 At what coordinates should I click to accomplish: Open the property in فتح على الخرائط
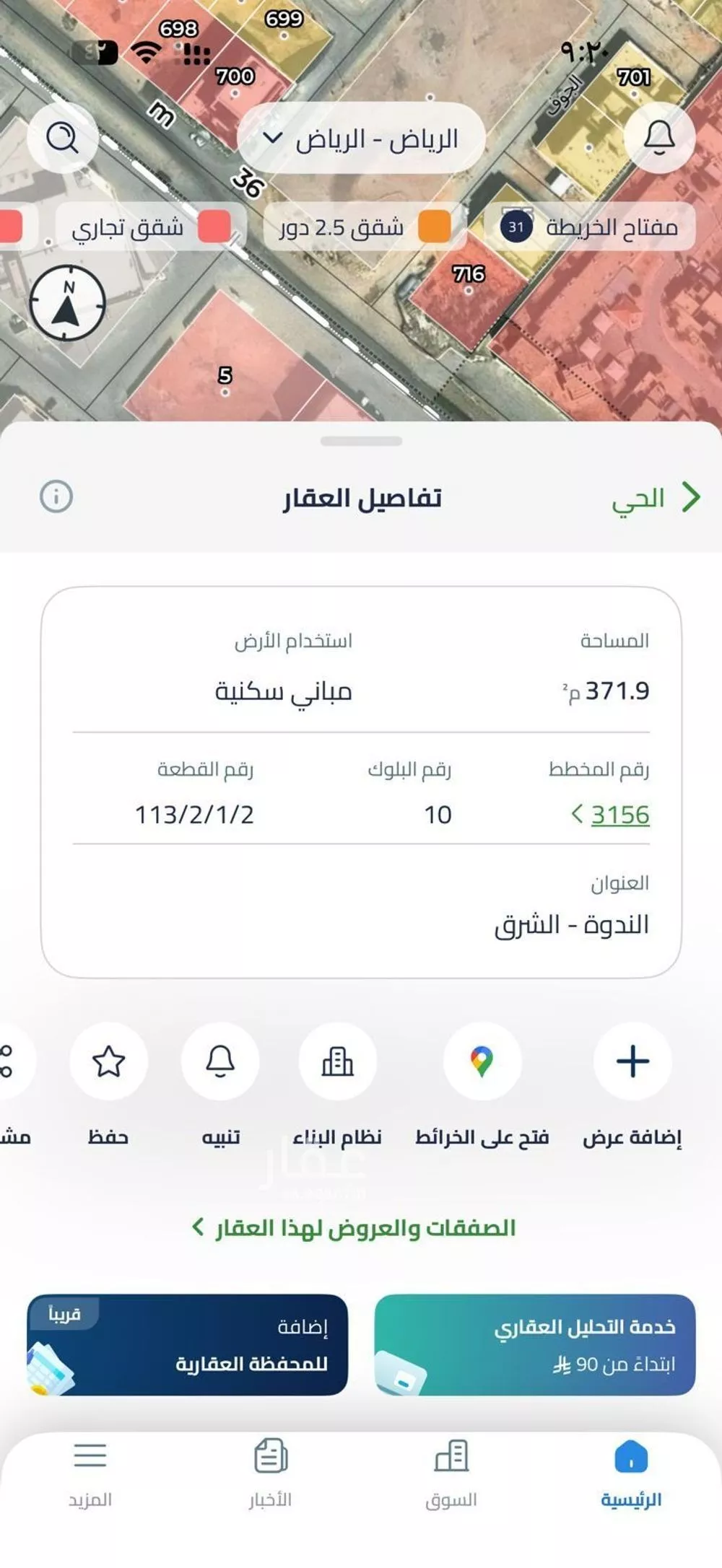482,1061
